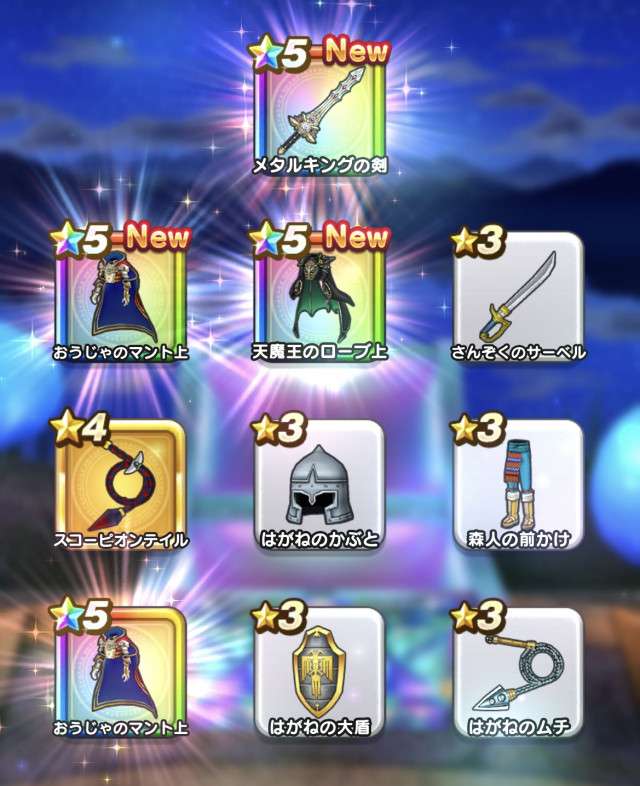View おうじゃのマント上 without the New badge

pos(121,672)
